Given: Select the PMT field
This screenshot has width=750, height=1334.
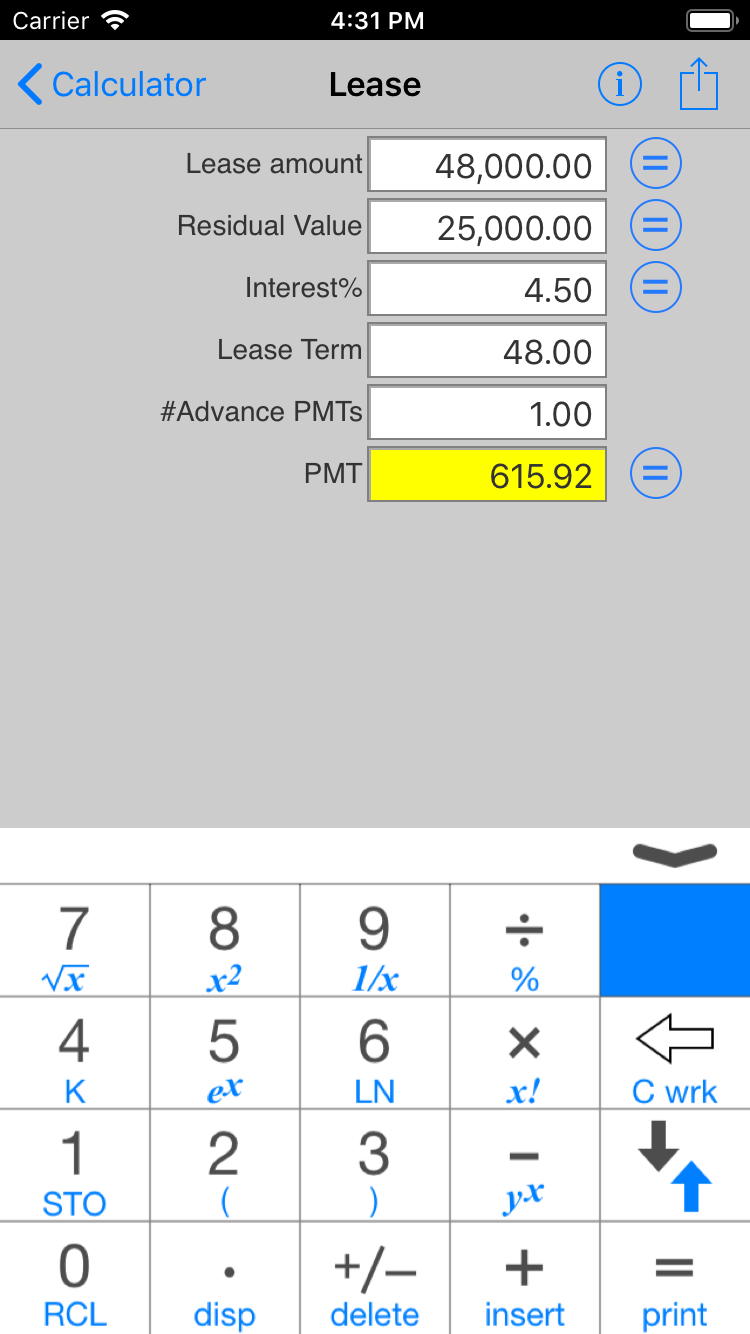Looking at the screenshot, I should point(487,475).
